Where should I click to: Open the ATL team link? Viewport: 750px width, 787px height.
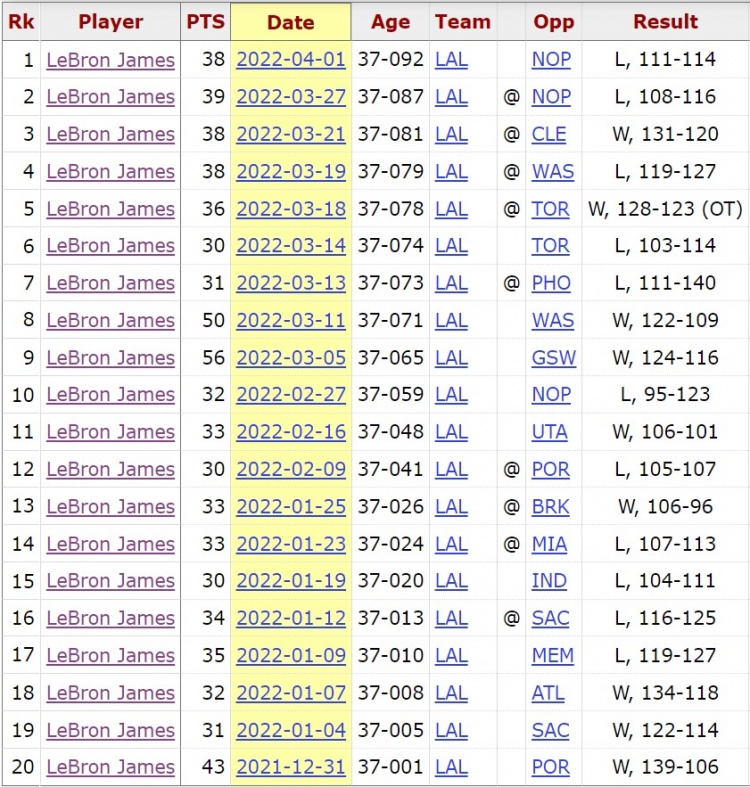click(550, 694)
